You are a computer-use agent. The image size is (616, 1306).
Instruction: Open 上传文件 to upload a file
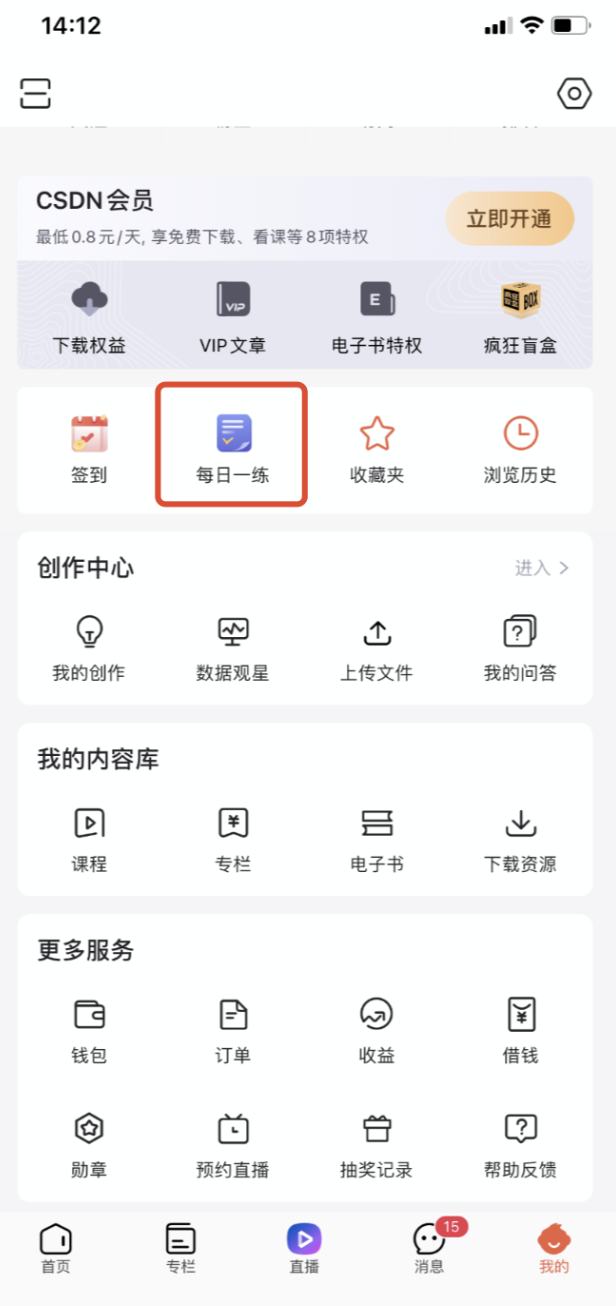tap(376, 648)
